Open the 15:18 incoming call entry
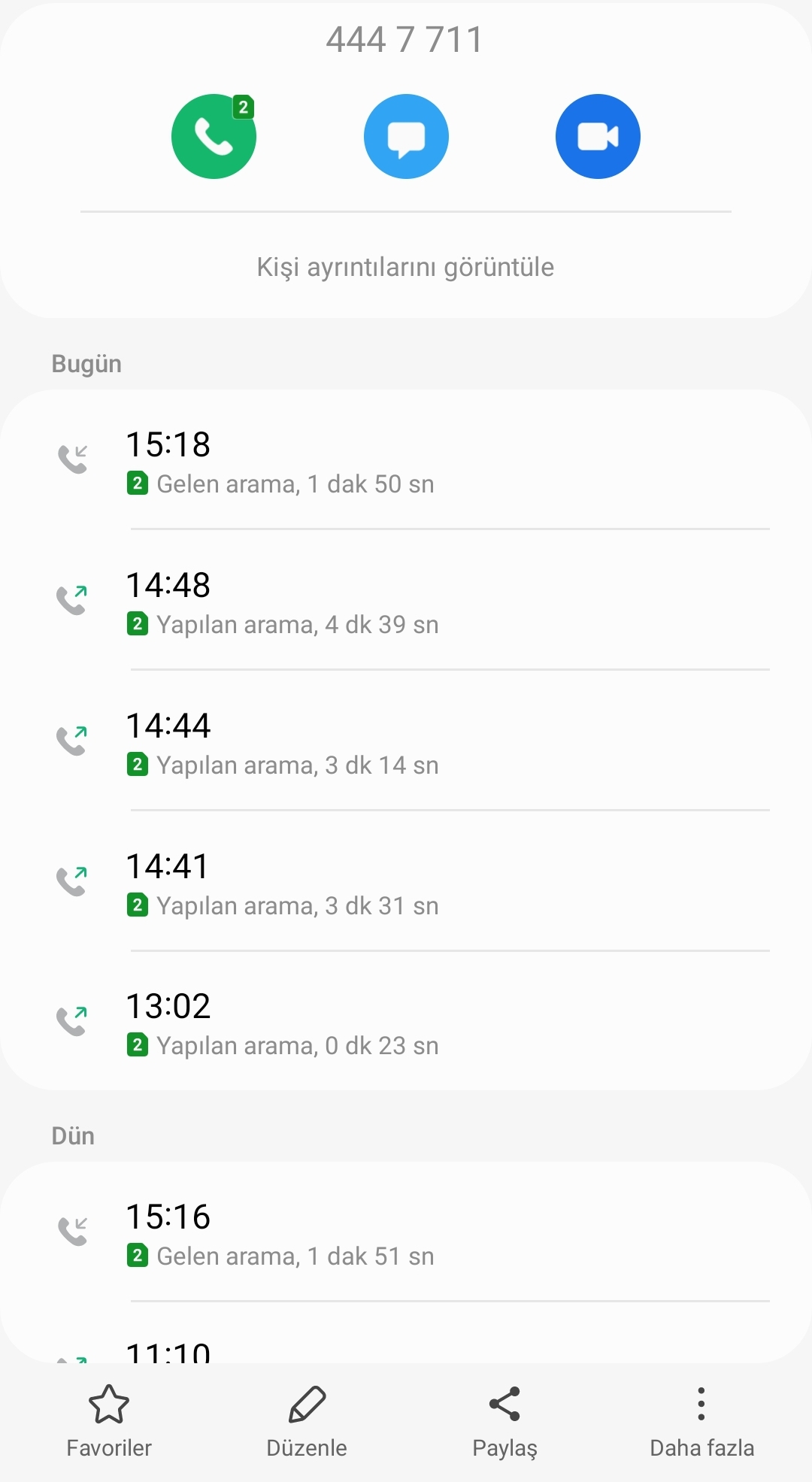Screen dimensions: 812x1482 tap(406, 460)
